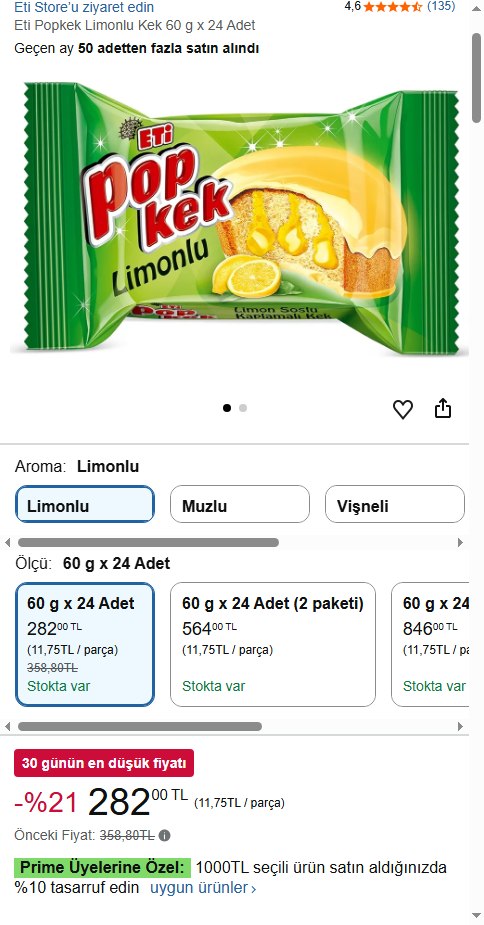Go to second image page dot
484x925 pixels.
243,408
